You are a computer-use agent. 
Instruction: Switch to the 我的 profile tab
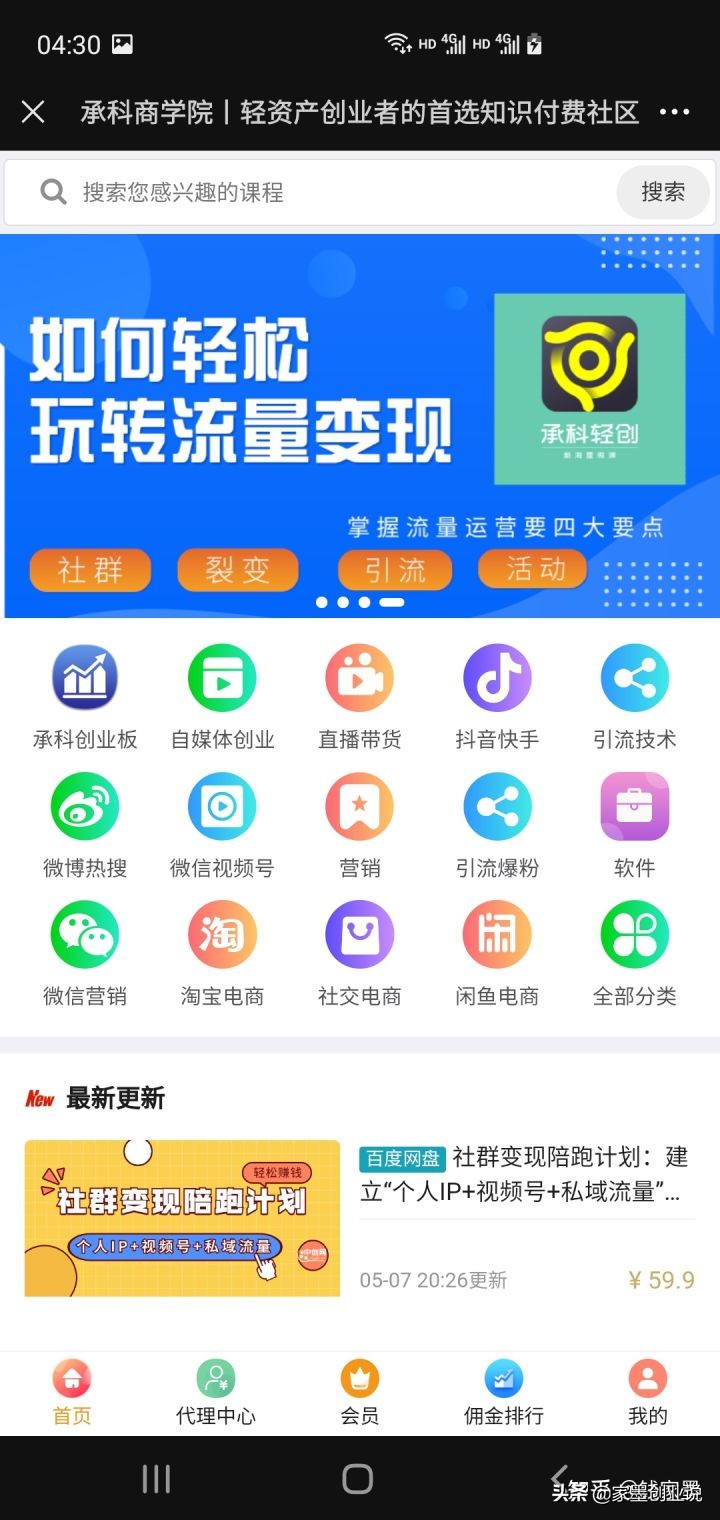(647, 1390)
